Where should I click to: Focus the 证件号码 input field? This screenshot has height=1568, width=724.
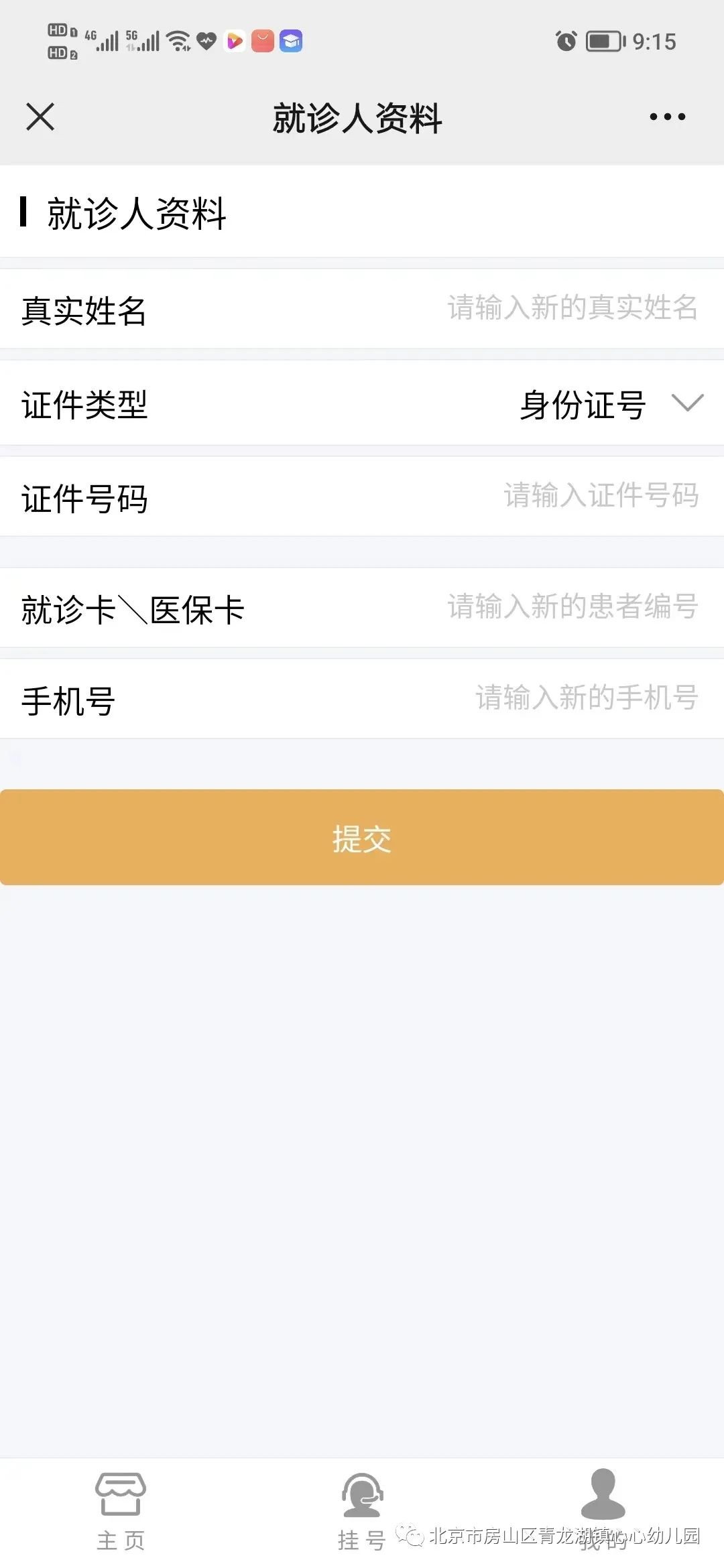[x=601, y=497]
